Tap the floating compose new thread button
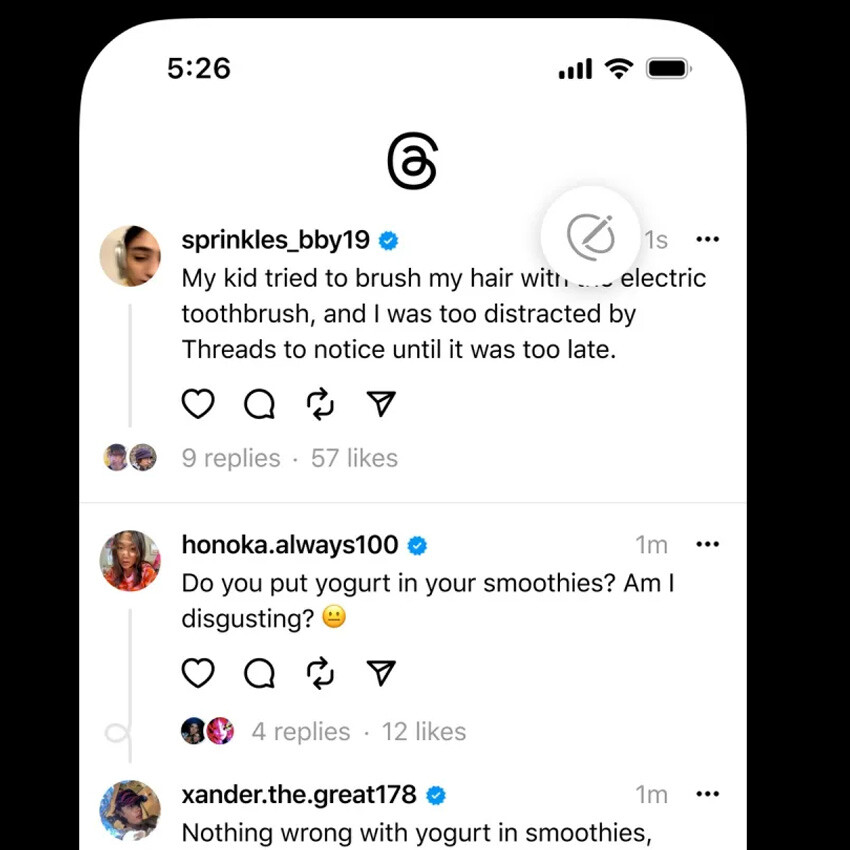Screen dimensions: 850x850 click(x=590, y=237)
